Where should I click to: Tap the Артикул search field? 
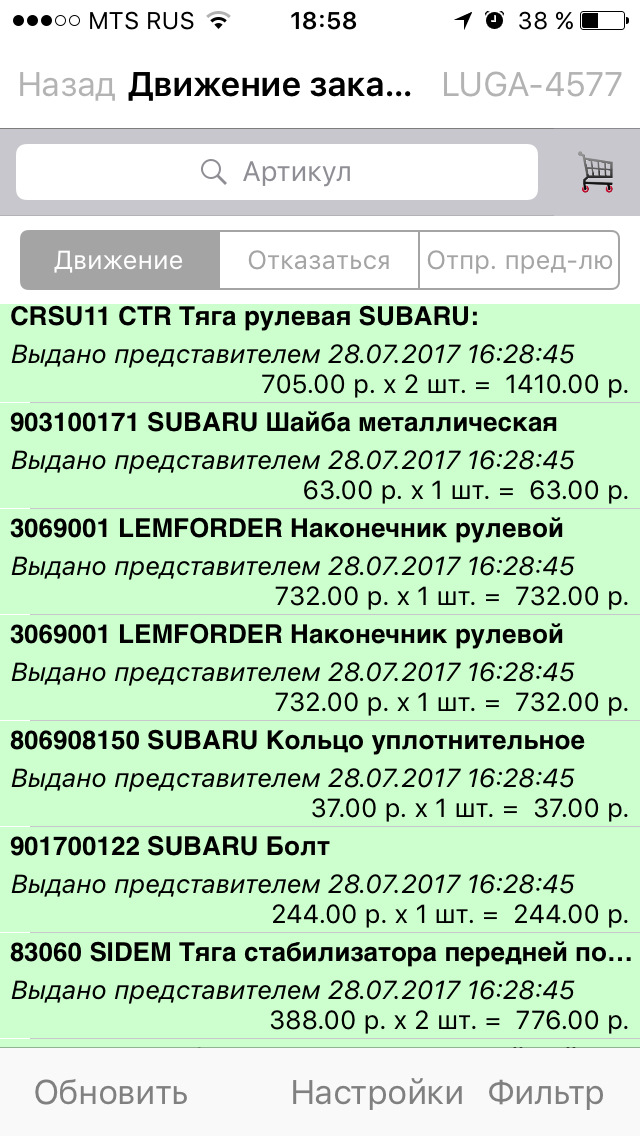point(277,172)
